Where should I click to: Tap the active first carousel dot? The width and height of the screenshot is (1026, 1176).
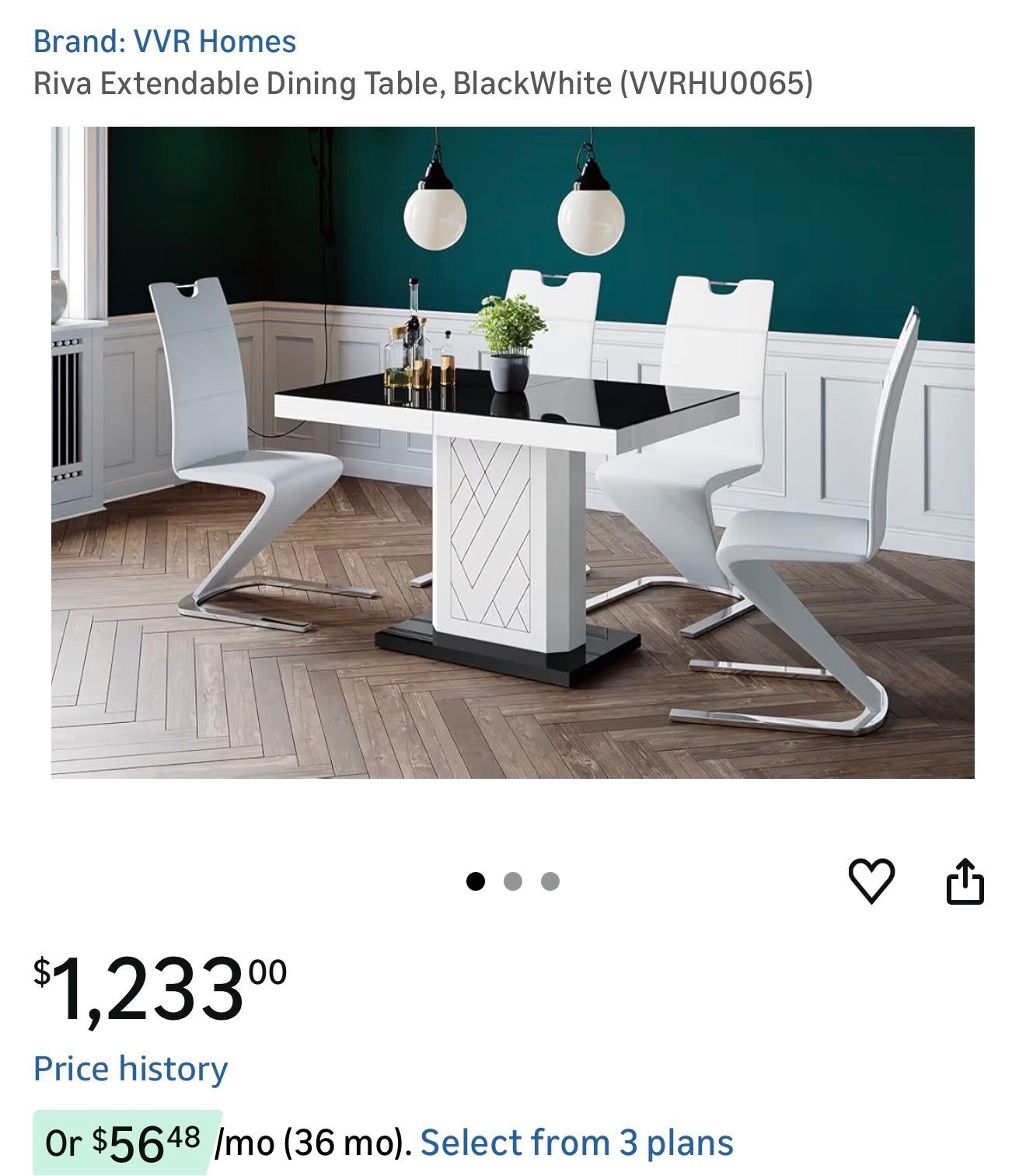(476, 880)
